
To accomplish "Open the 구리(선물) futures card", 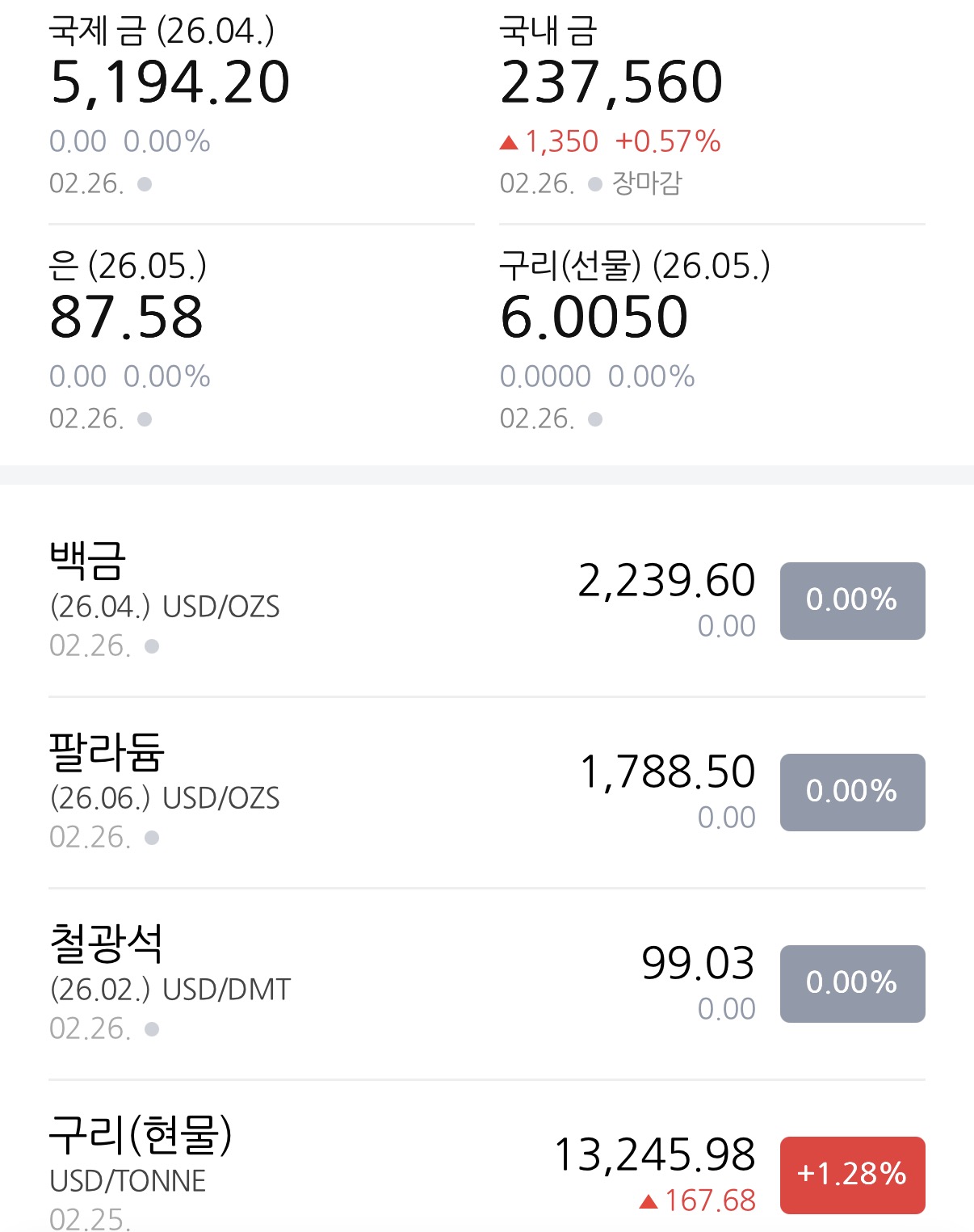I will tap(712, 342).
